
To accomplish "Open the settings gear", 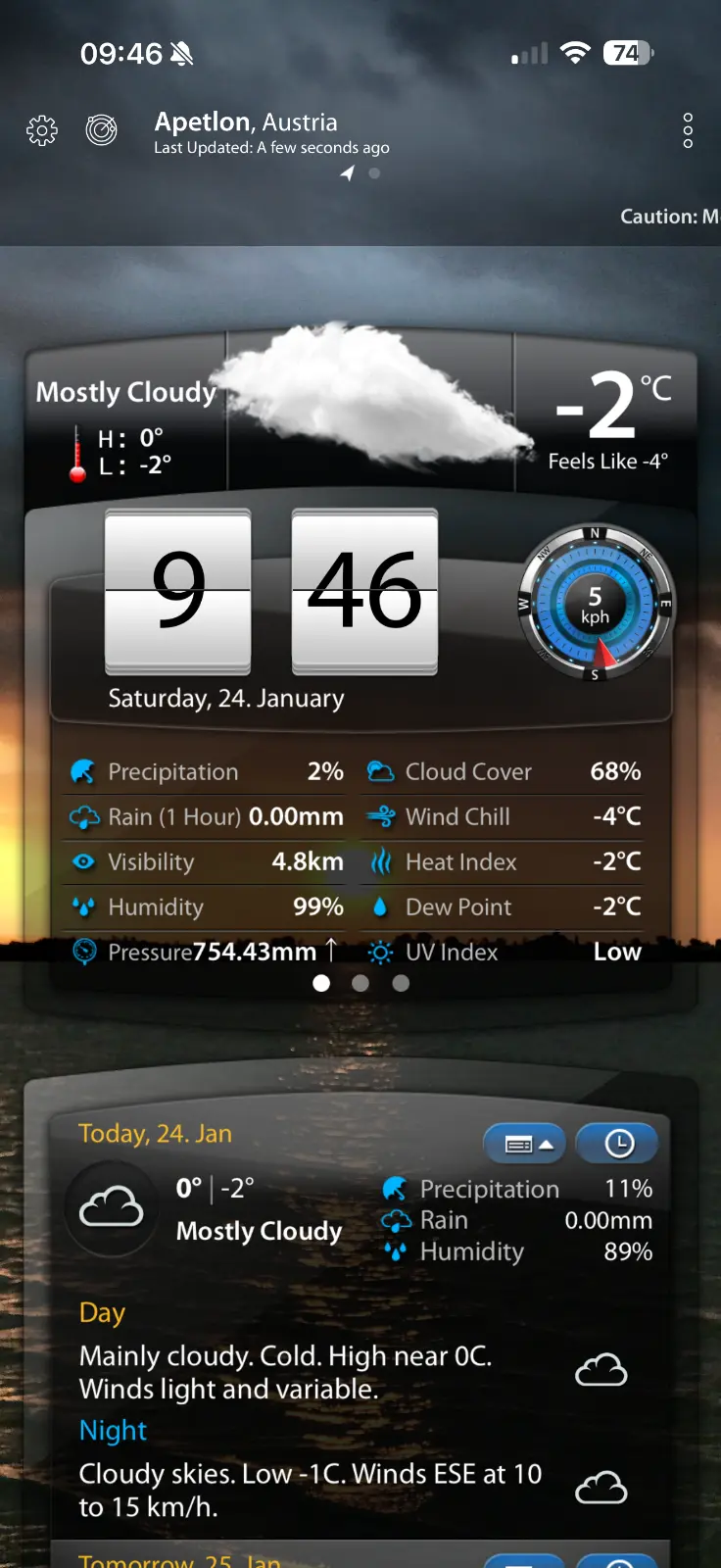I will (42, 130).
